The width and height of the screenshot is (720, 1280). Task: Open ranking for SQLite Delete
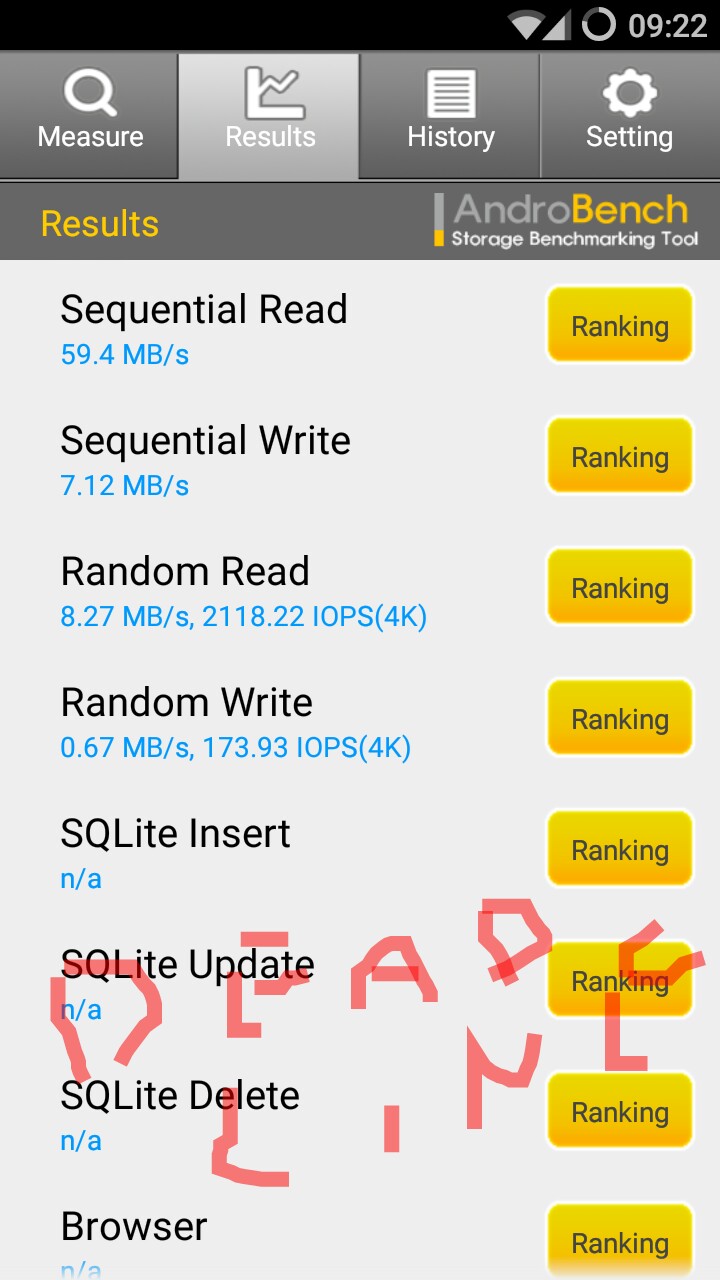tap(620, 1111)
